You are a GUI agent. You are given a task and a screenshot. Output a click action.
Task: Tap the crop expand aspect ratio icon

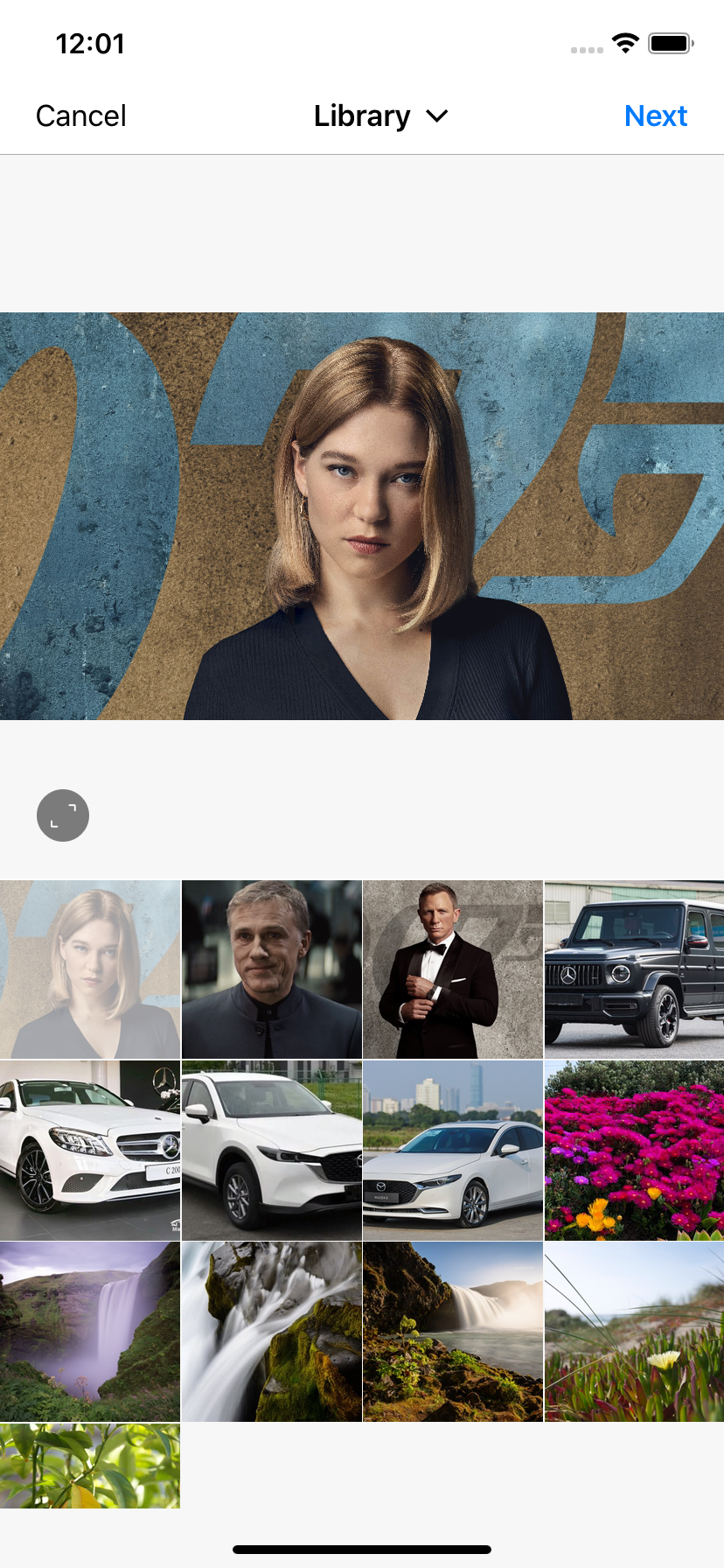click(x=62, y=815)
